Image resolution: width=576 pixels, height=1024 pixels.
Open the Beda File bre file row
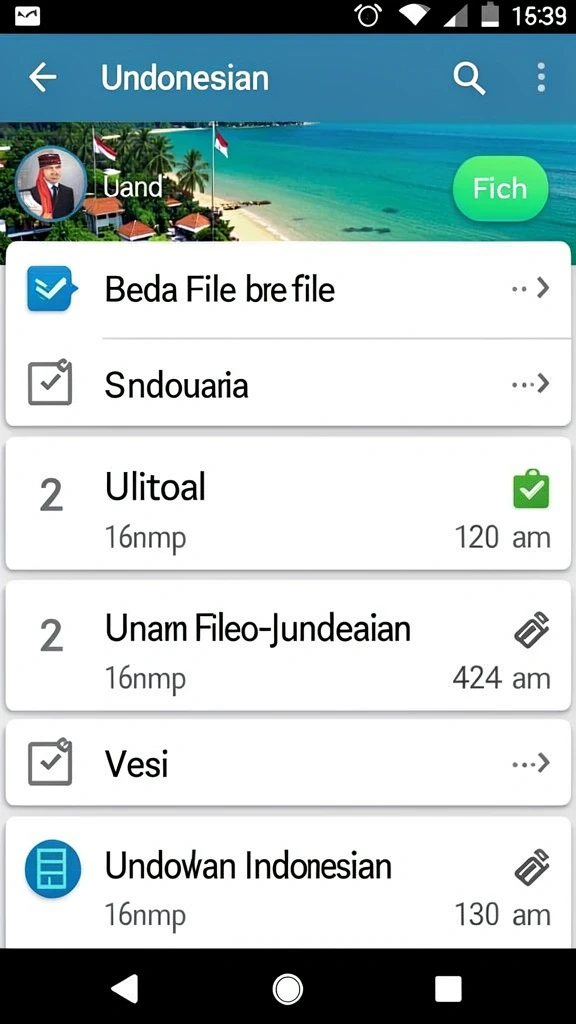[x=288, y=289]
